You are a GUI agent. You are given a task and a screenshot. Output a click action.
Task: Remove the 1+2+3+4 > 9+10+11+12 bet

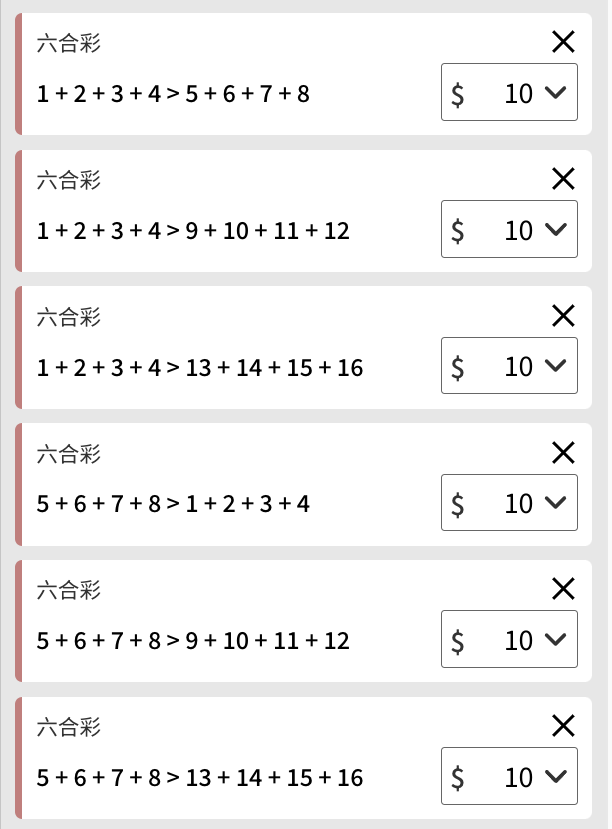pos(564,179)
